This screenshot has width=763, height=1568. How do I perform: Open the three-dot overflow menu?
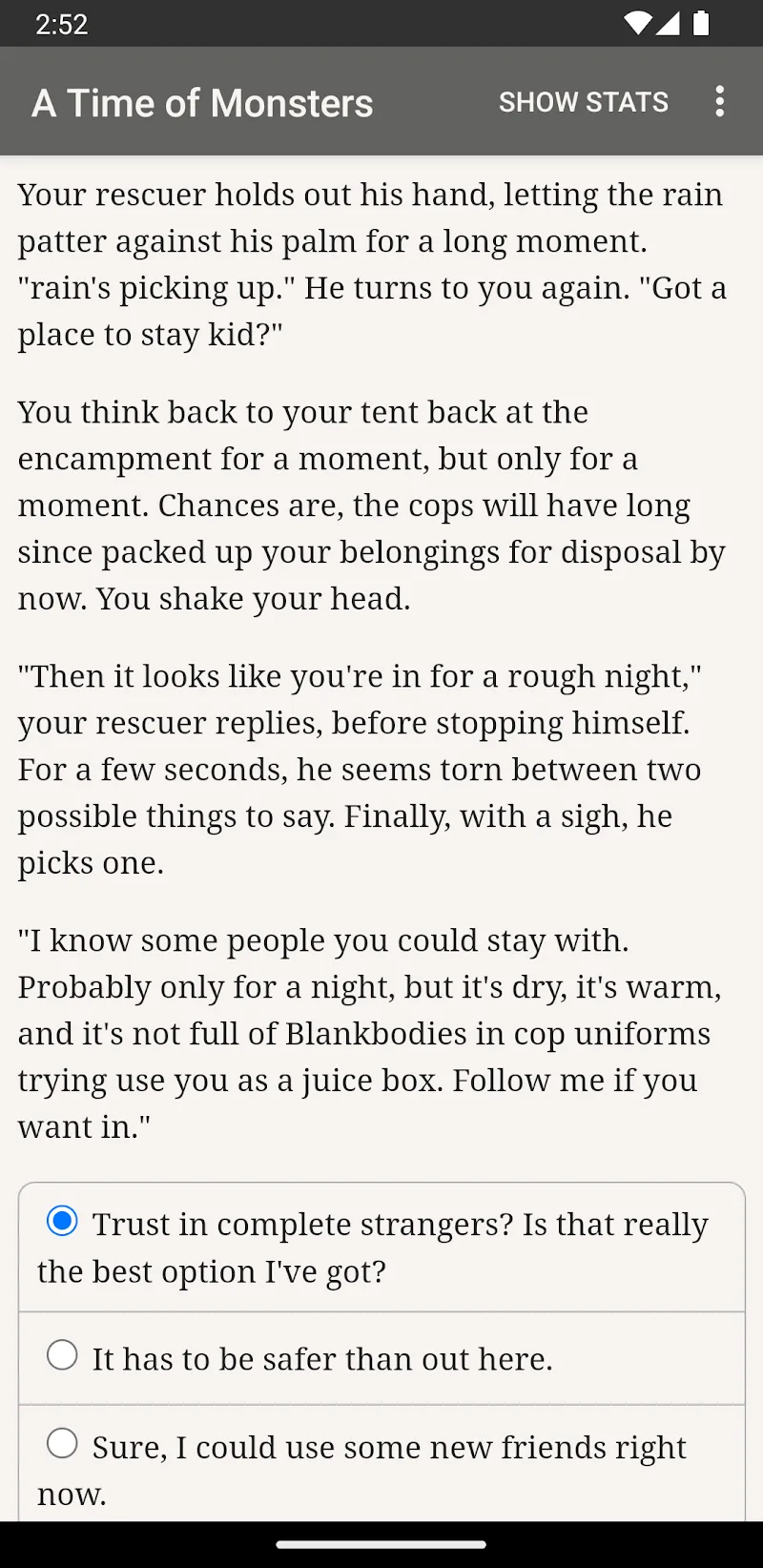click(719, 102)
